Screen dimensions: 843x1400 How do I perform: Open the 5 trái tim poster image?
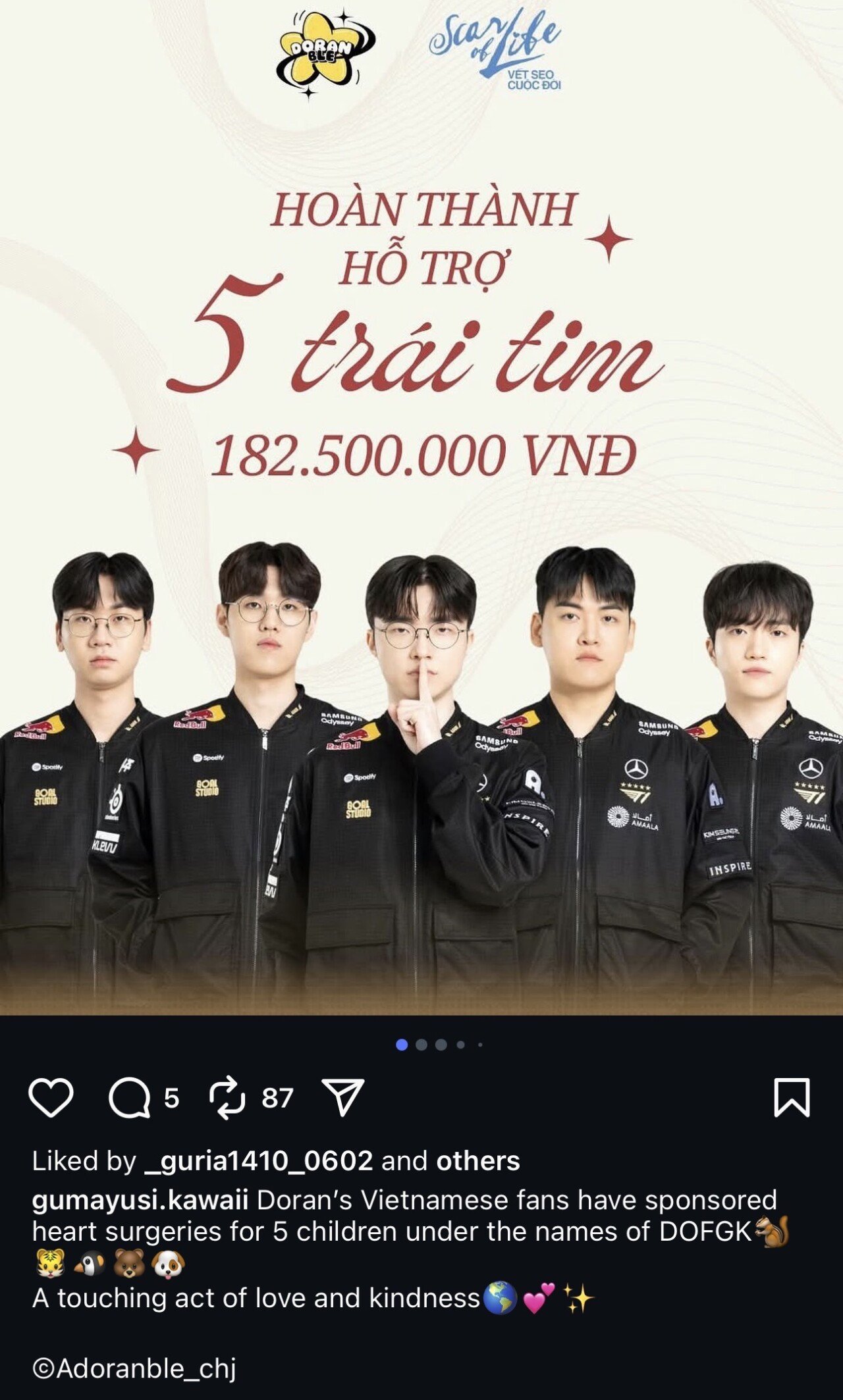[x=421, y=507]
